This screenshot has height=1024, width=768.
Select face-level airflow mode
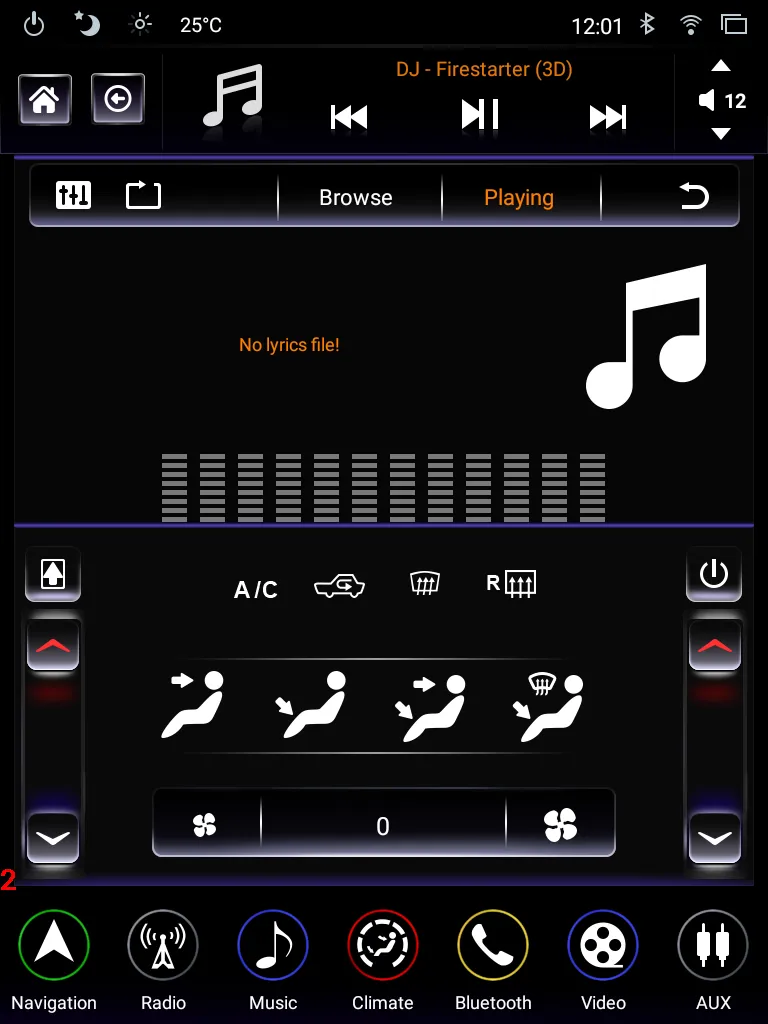pyautogui.click(x=197, y=705)
